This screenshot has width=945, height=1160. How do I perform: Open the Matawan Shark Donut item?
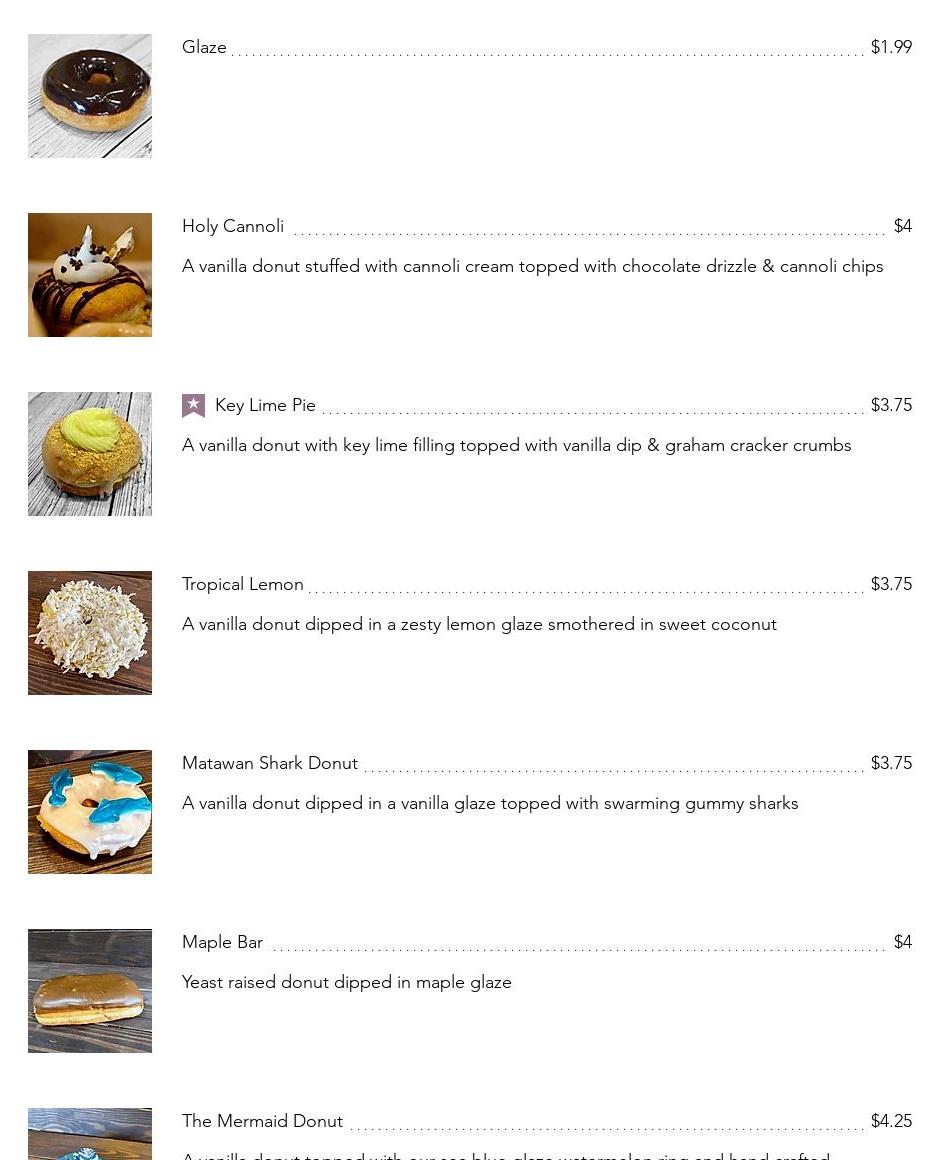(270, 763)
